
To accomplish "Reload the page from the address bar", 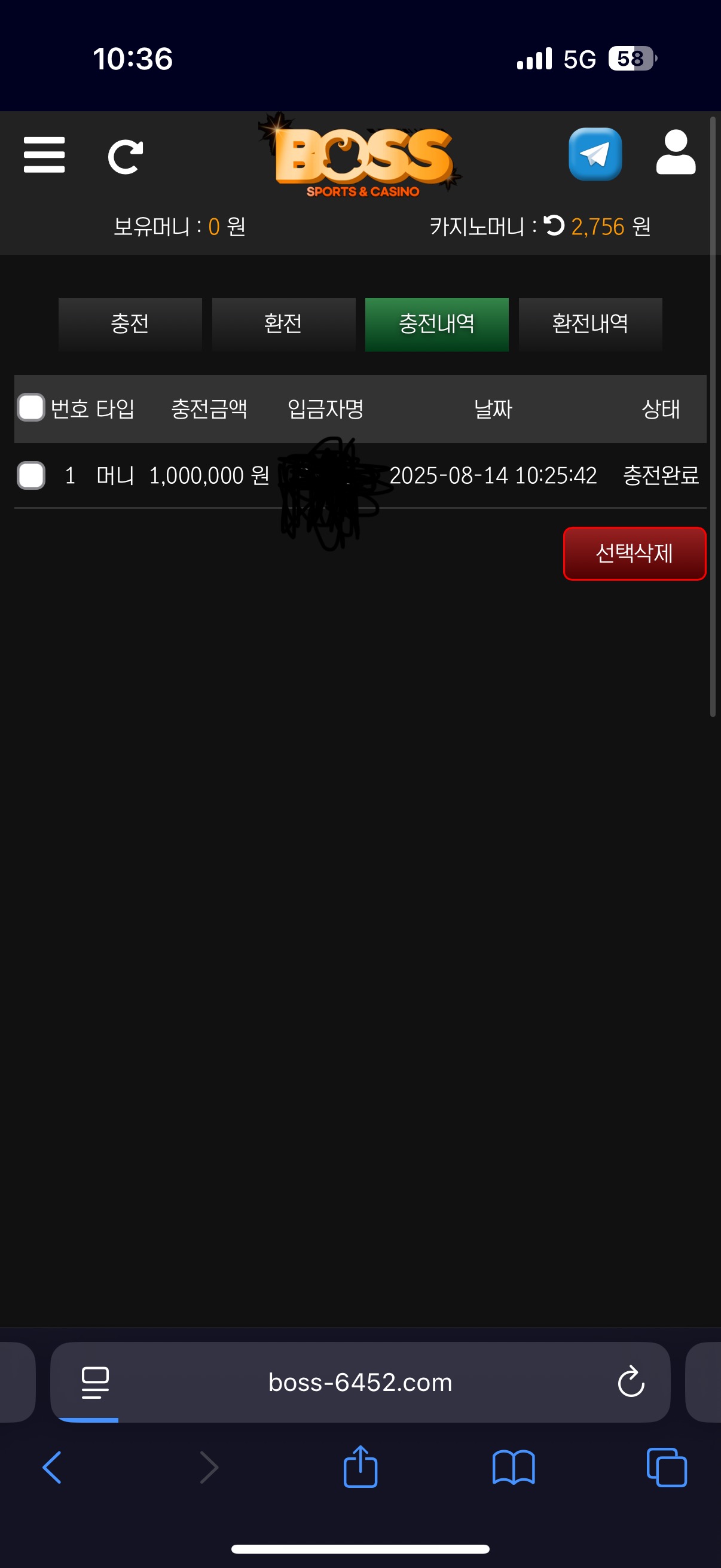I will [x=630, y=1382].
